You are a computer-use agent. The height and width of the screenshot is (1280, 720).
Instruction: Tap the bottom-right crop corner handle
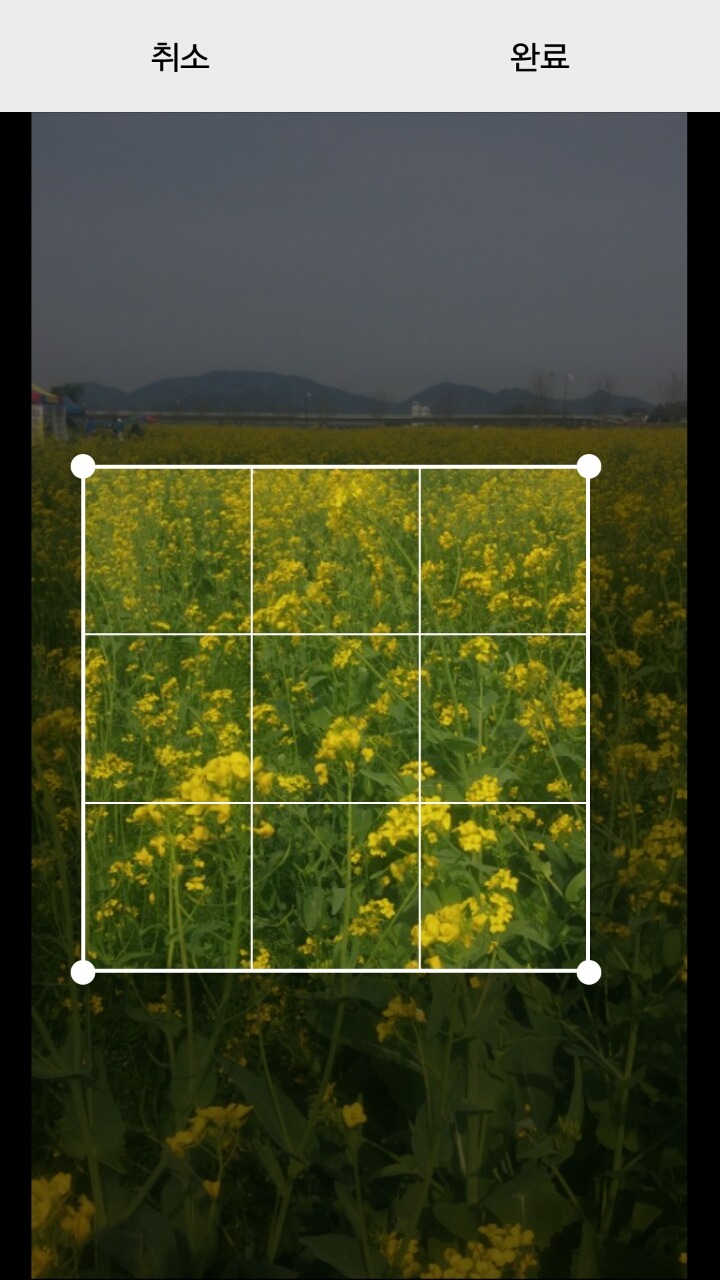589,972
